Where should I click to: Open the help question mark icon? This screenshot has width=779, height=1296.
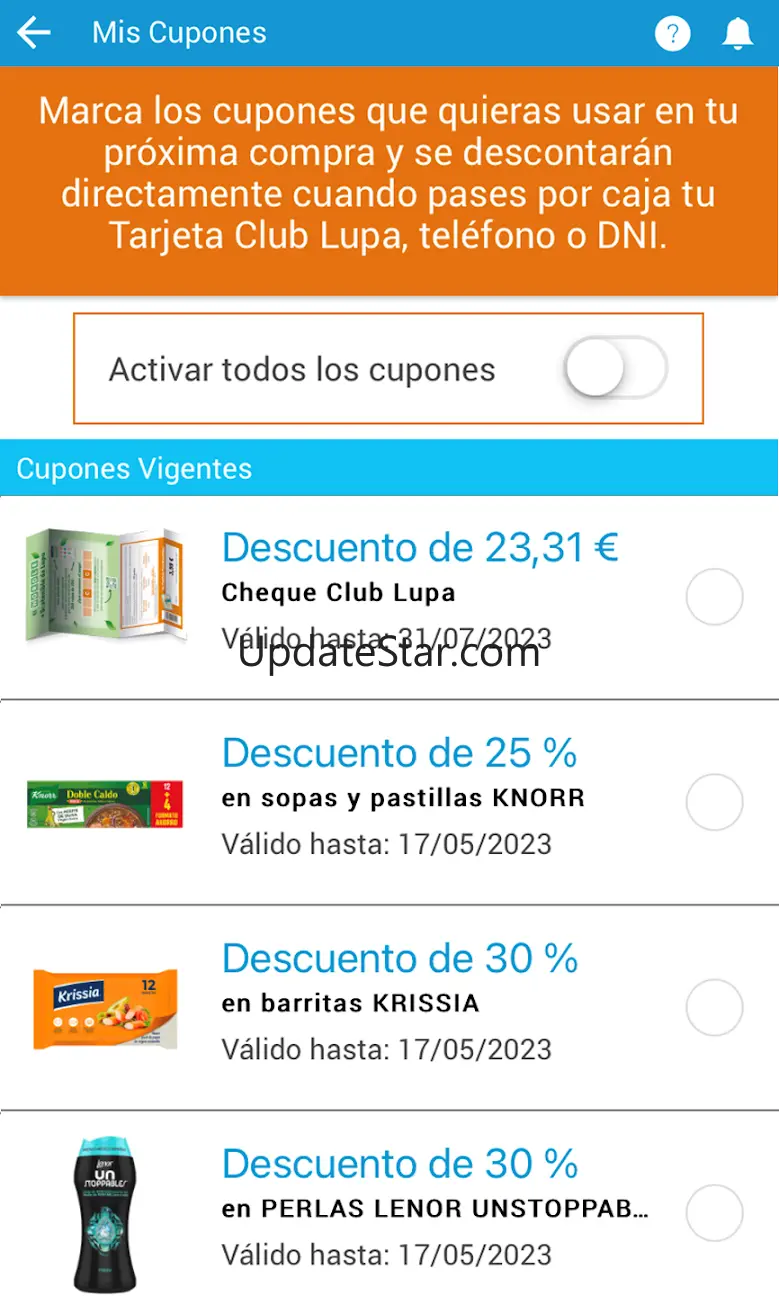(x=672, y=34)
